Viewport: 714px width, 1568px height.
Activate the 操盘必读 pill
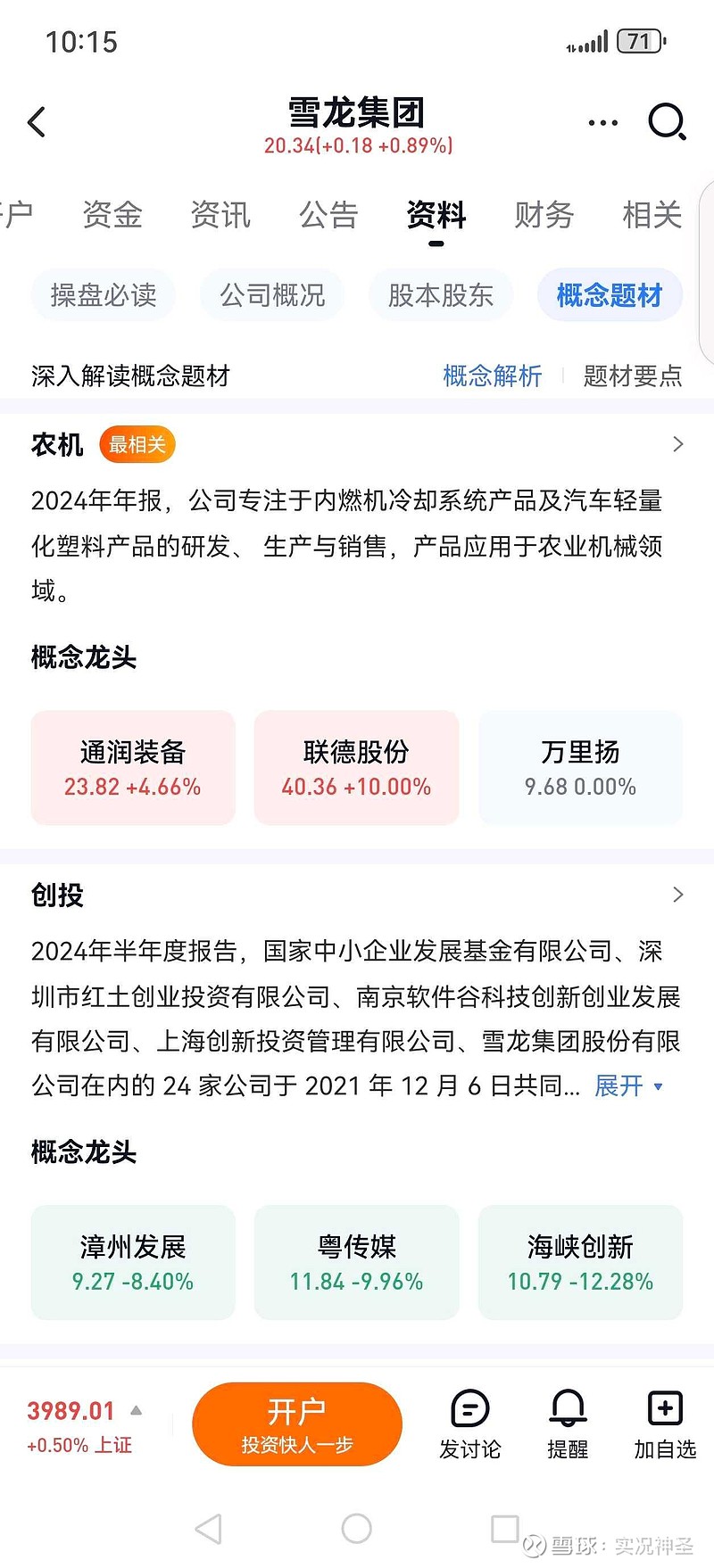pos(103,294)
